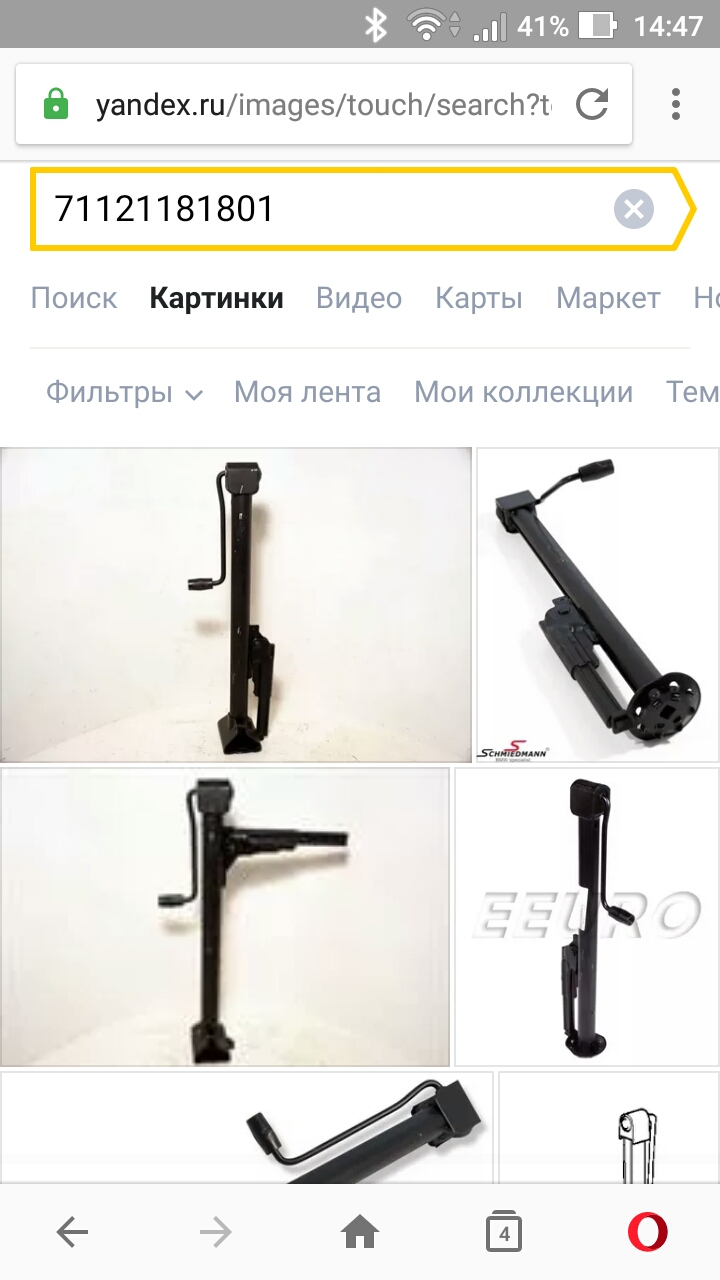This screenshot has height=1280, width=720.
Task: Switch to the Карты tab
Action: [479, 298]
